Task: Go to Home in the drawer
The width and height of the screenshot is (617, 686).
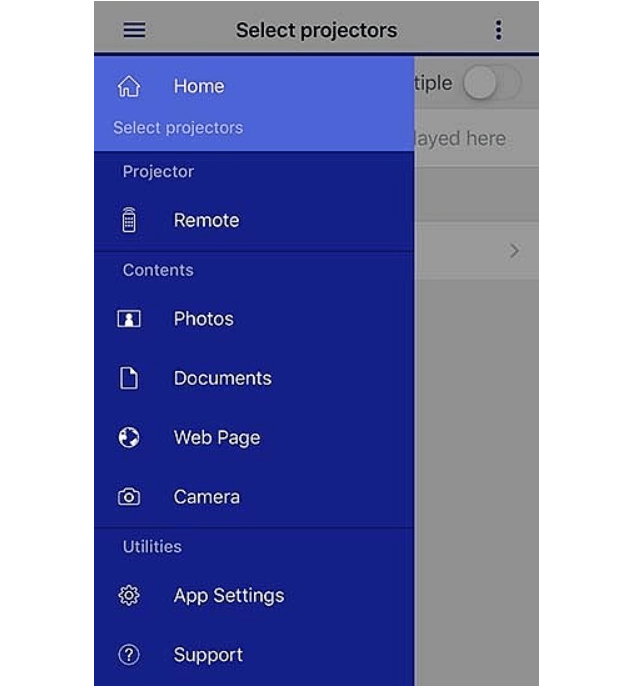Action: point(198,86)
